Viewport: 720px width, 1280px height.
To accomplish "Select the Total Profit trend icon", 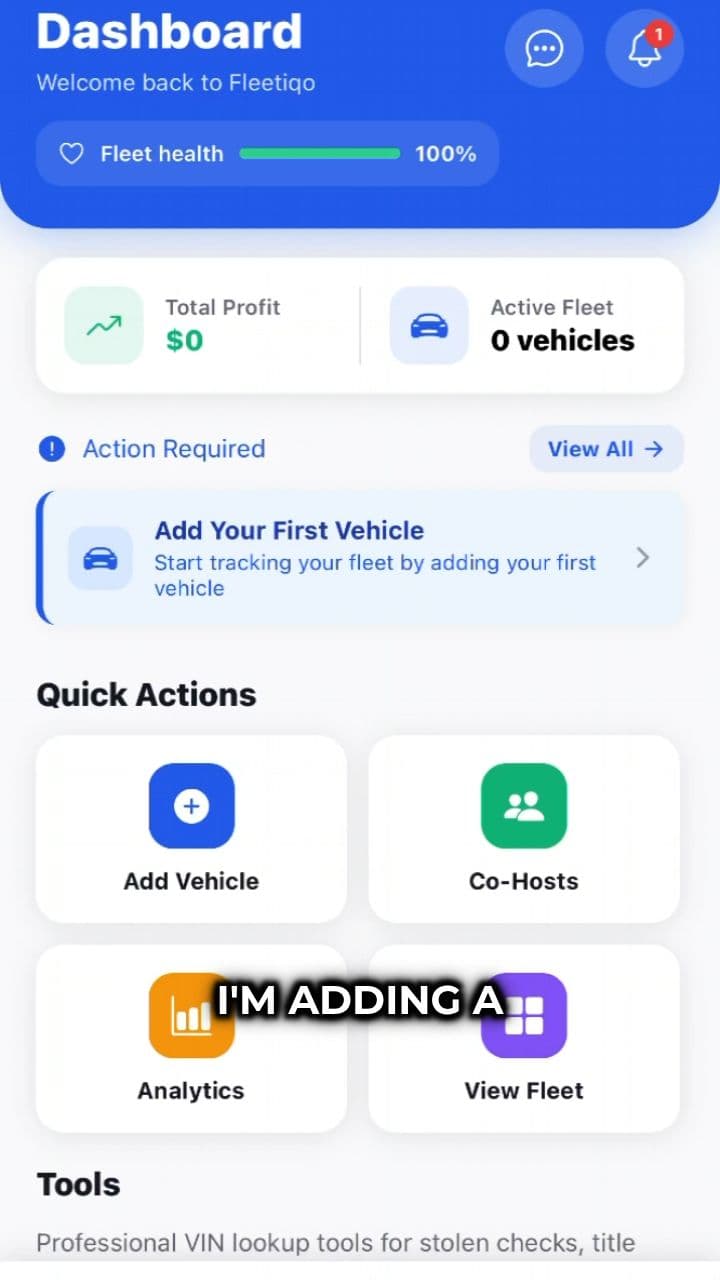I will [103, 325].
